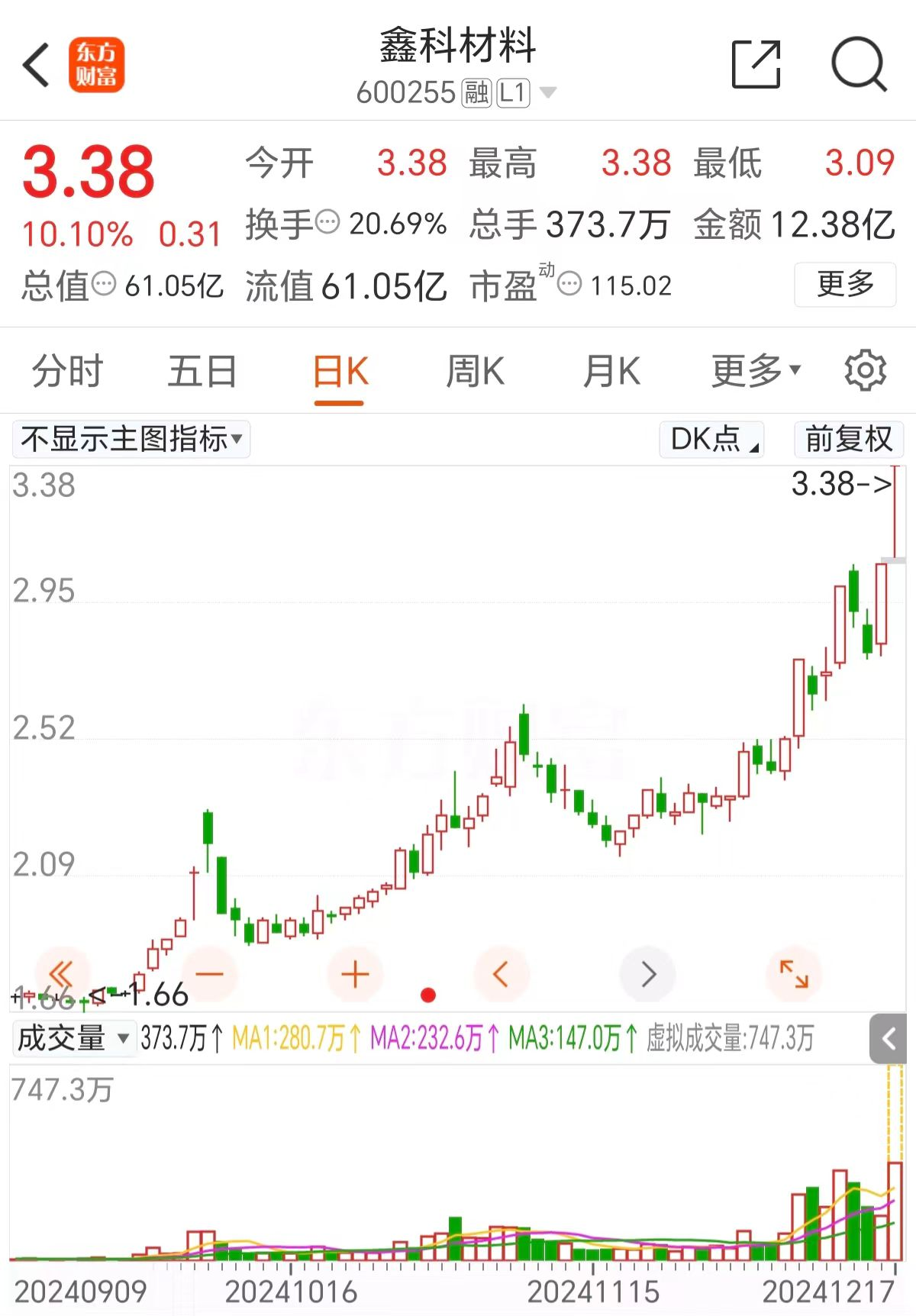
Task: Switch to the 五日 tab
Action: coord(202,373)
